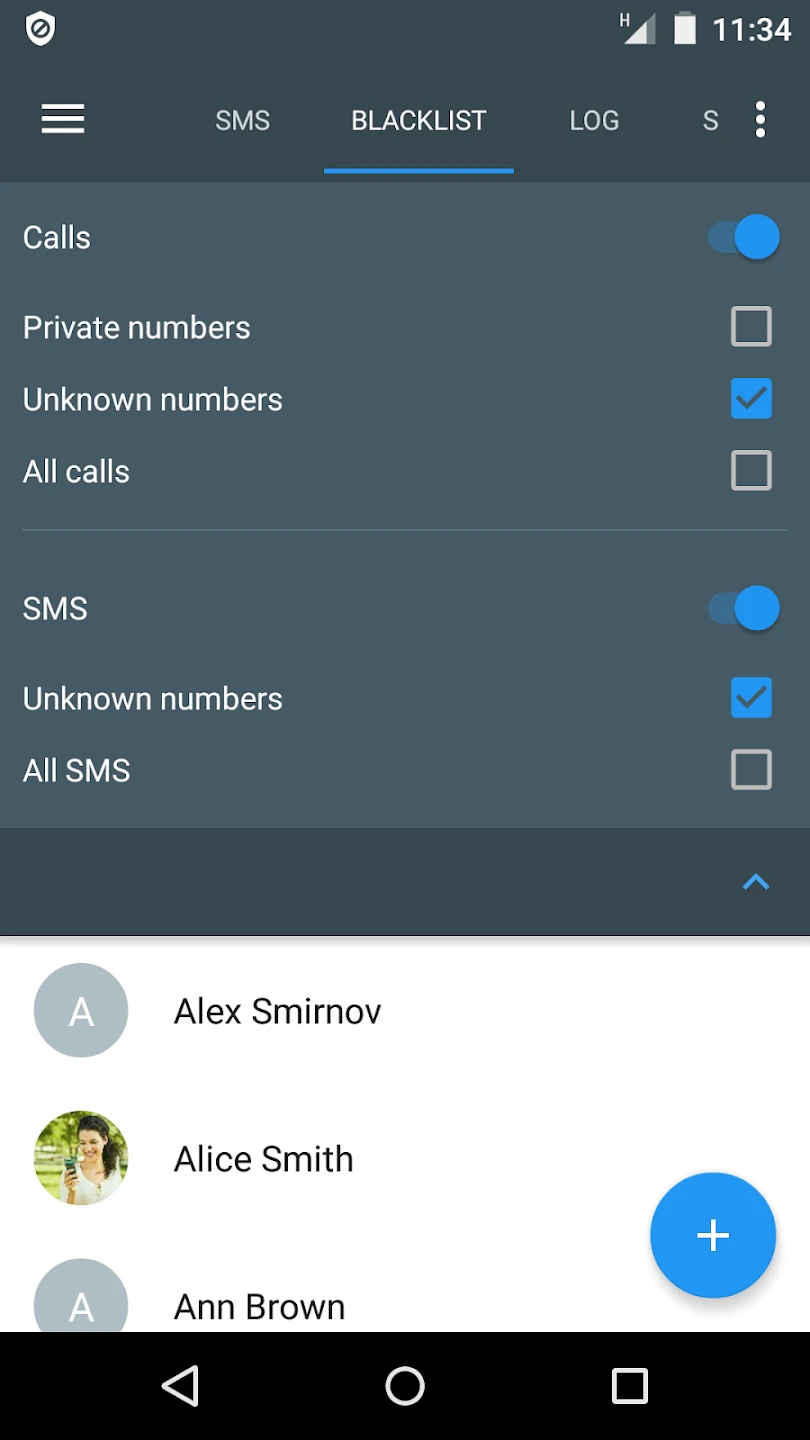Turn off the Calls blocking switch
This screenshot has width=810, height=1440.
pyautogui.click(x=745, y=238)
